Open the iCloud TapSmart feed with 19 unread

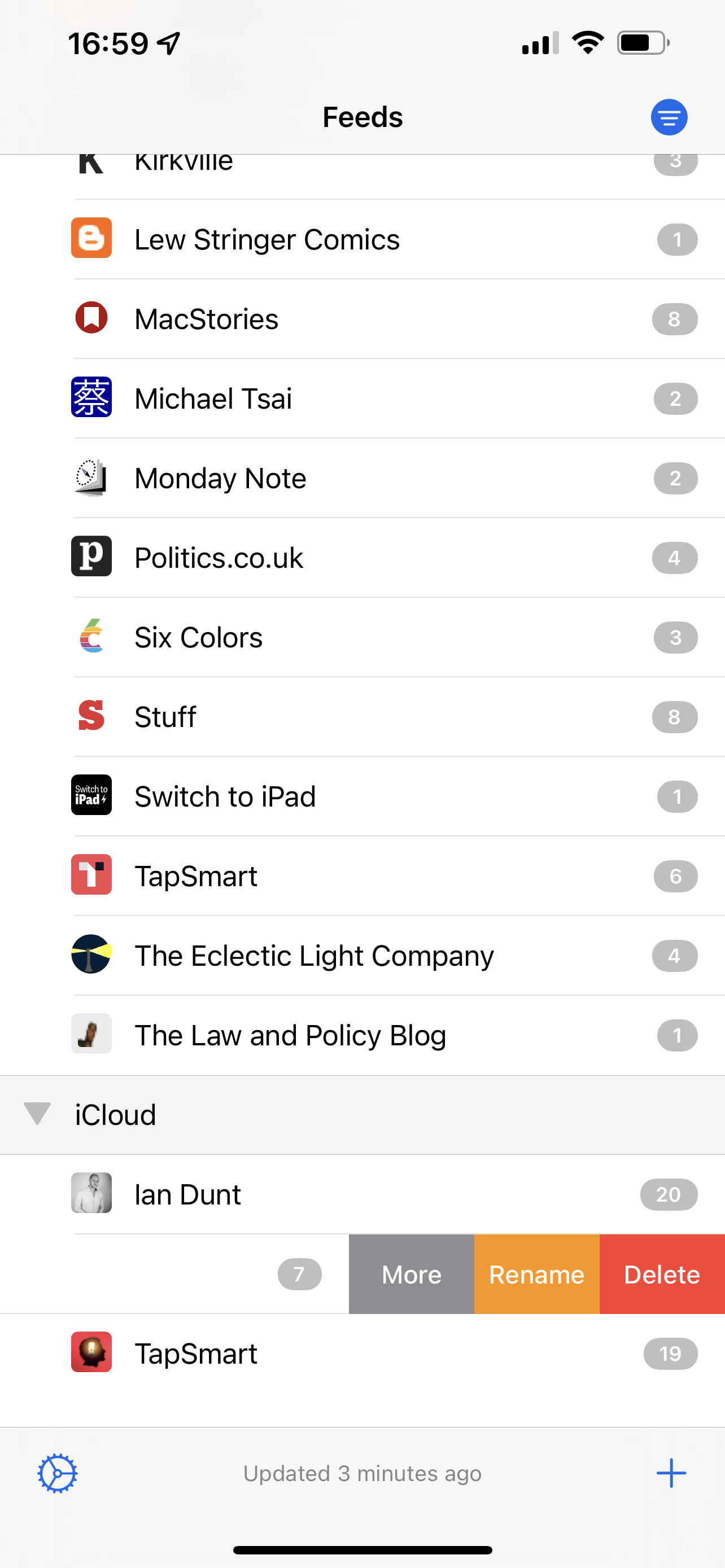pos(362,1354)
